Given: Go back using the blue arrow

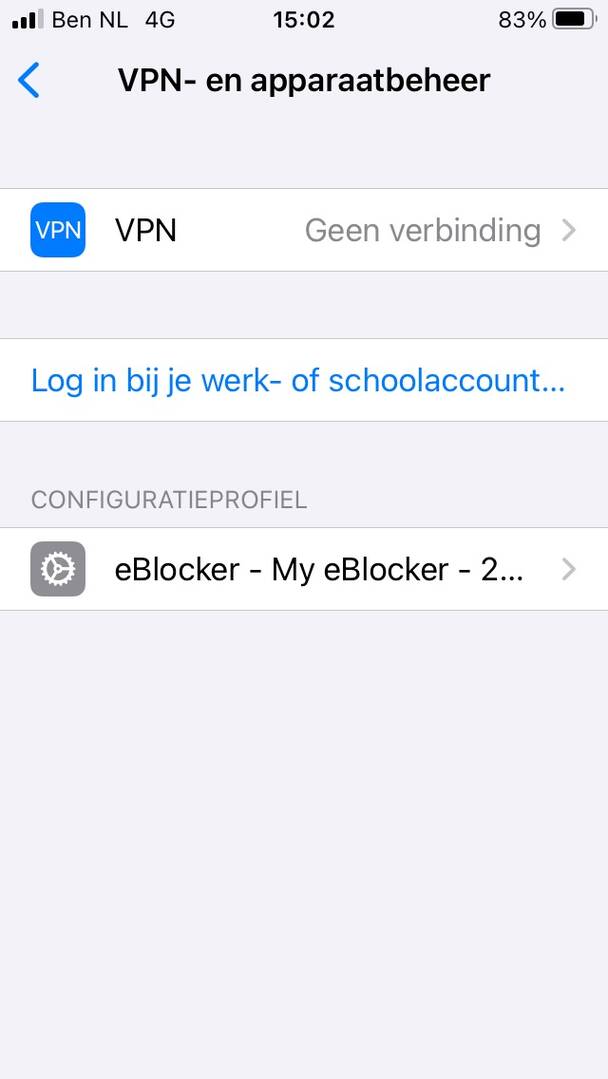Looking at the screenshot, I should 29,81.
